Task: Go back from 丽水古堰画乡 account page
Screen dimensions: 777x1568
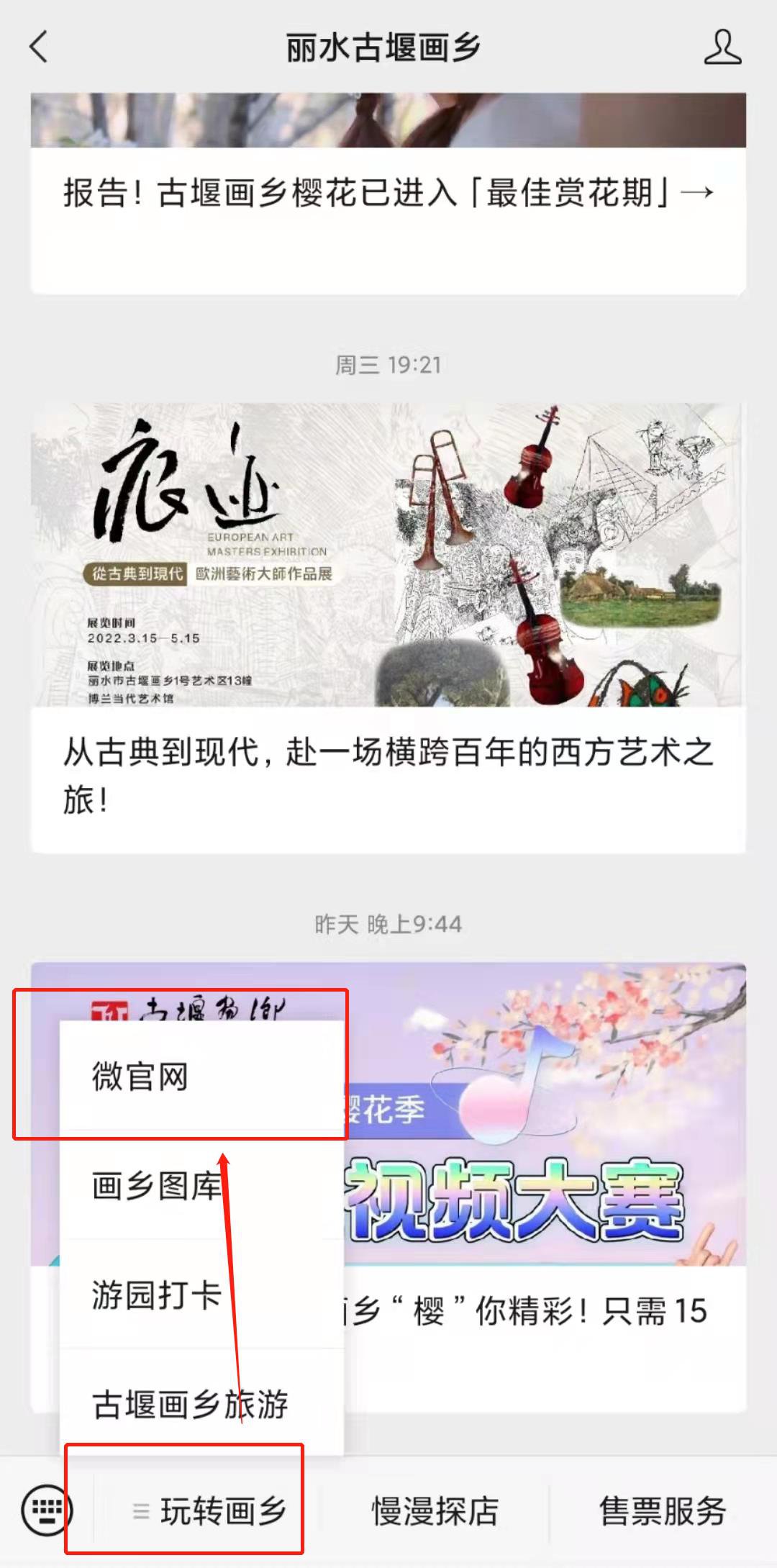Action: [x=39, y=47]
